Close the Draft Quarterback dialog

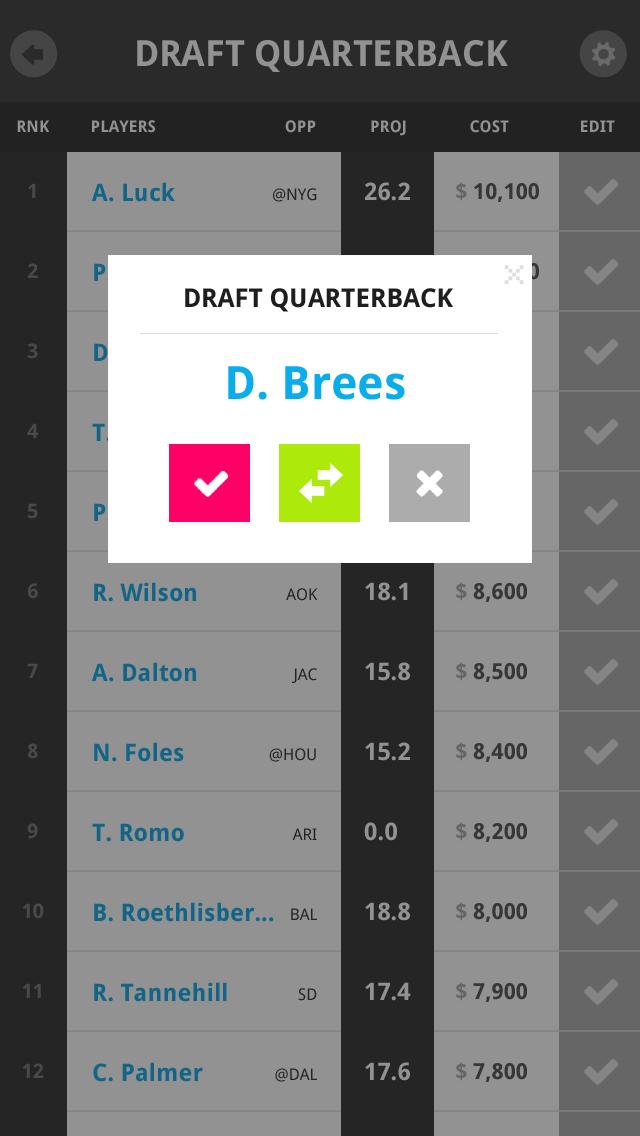tap(513, 275)
